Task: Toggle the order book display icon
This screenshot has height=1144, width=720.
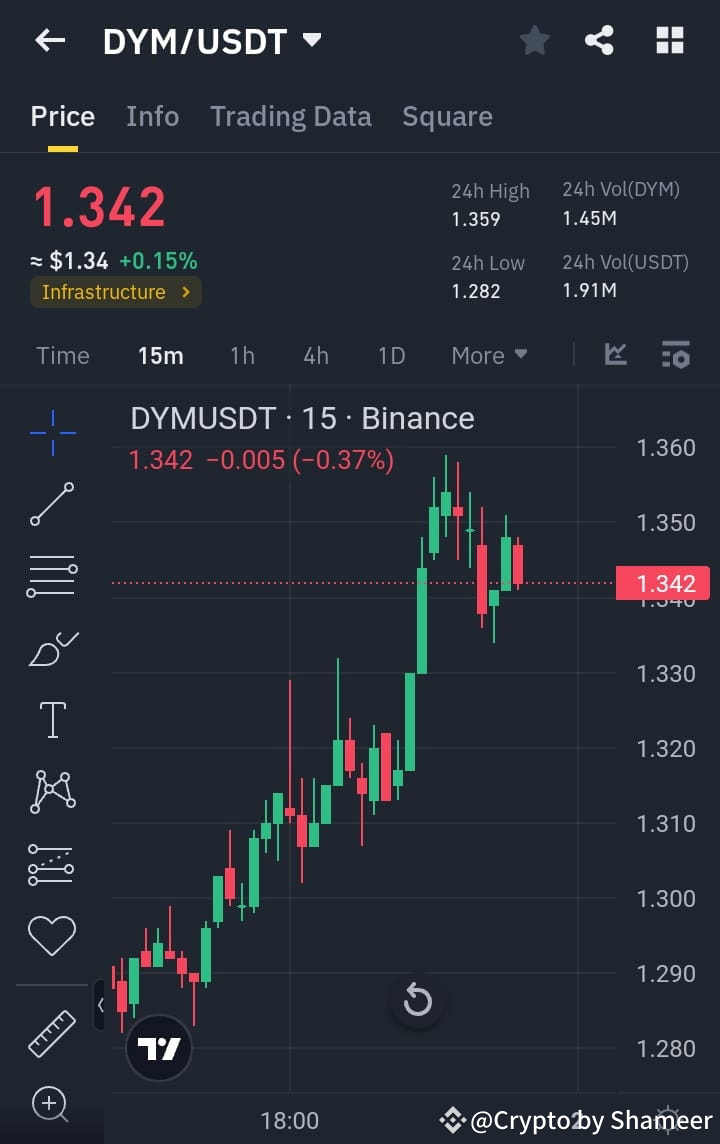Action: pos(675,354)
